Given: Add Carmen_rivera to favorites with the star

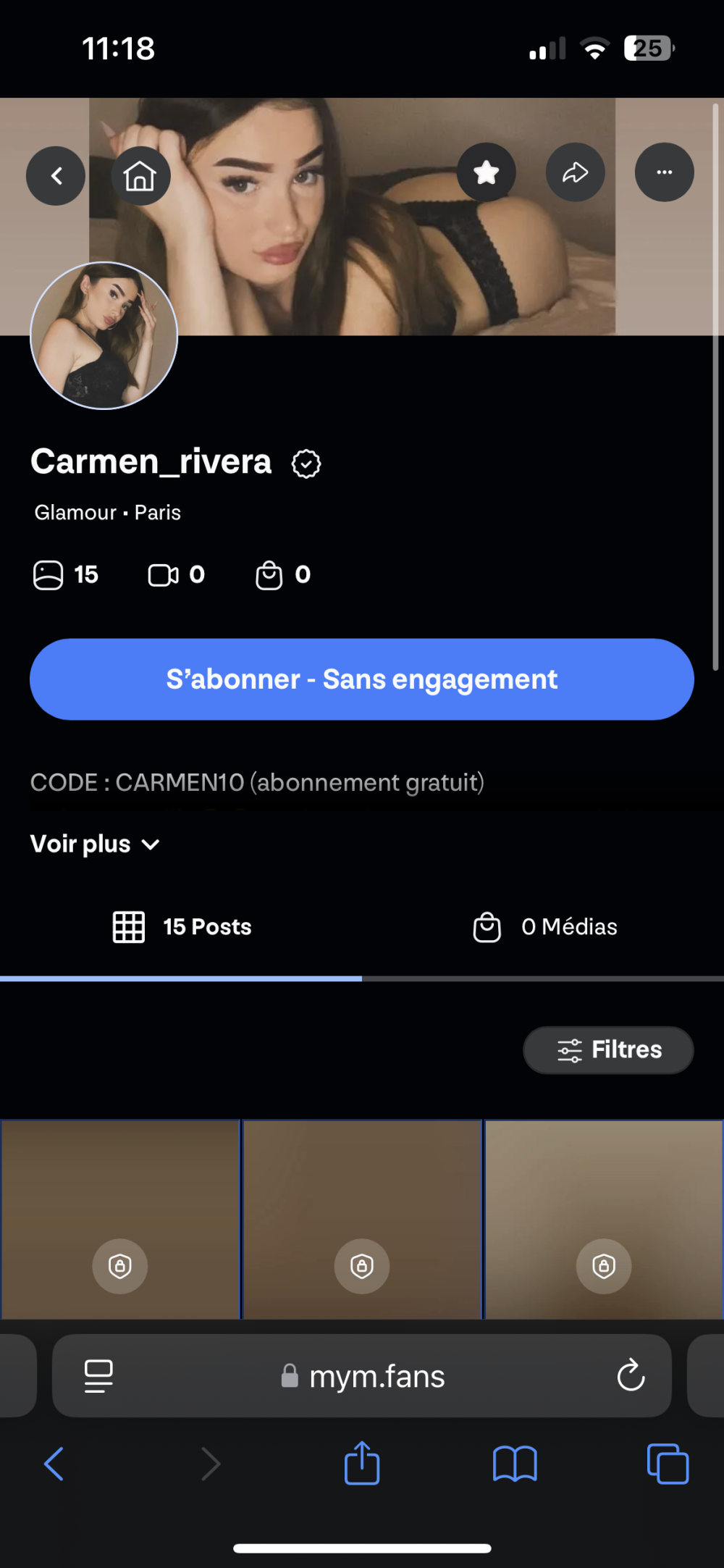Looking at the screenshot, I should pyautogui.click(x=487, y=173).
